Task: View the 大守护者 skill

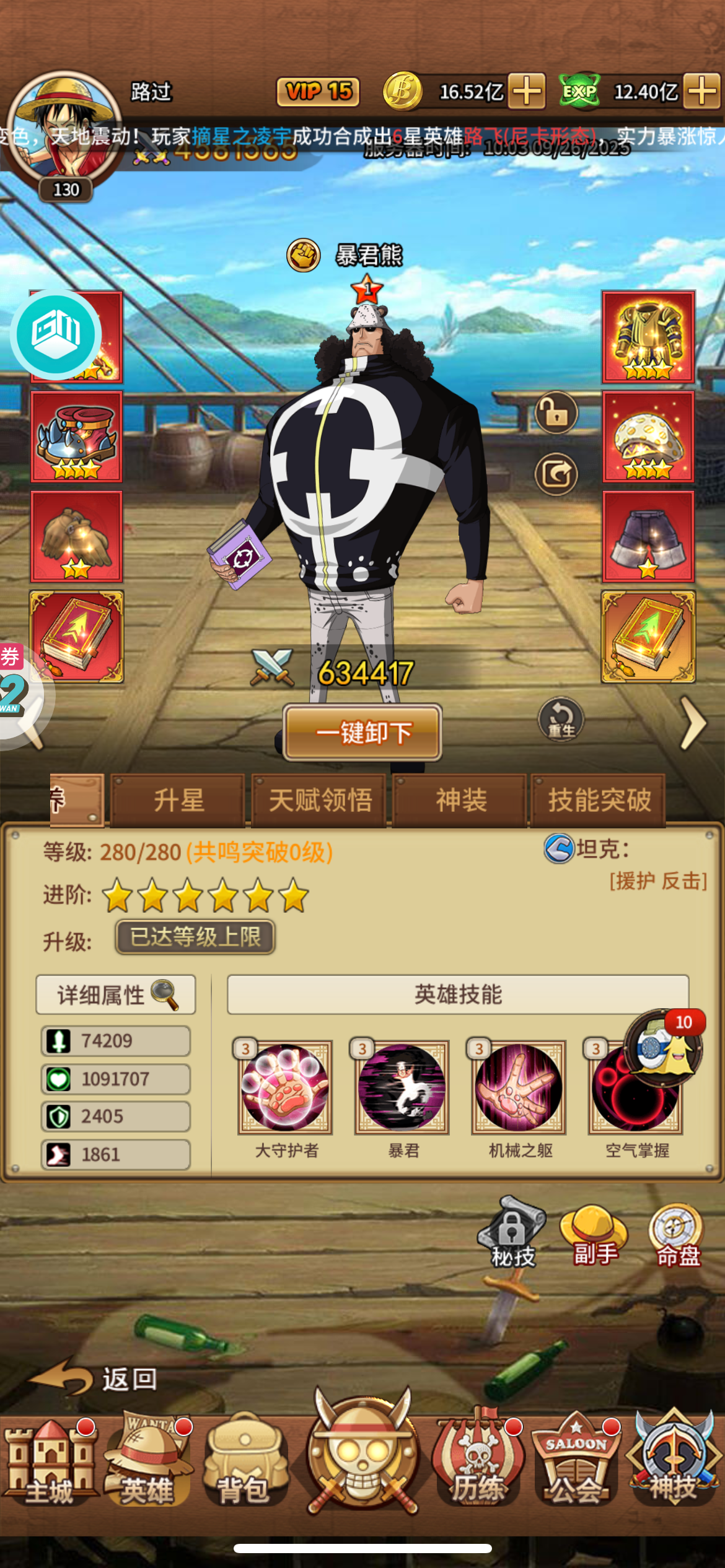Action: 286,1087
